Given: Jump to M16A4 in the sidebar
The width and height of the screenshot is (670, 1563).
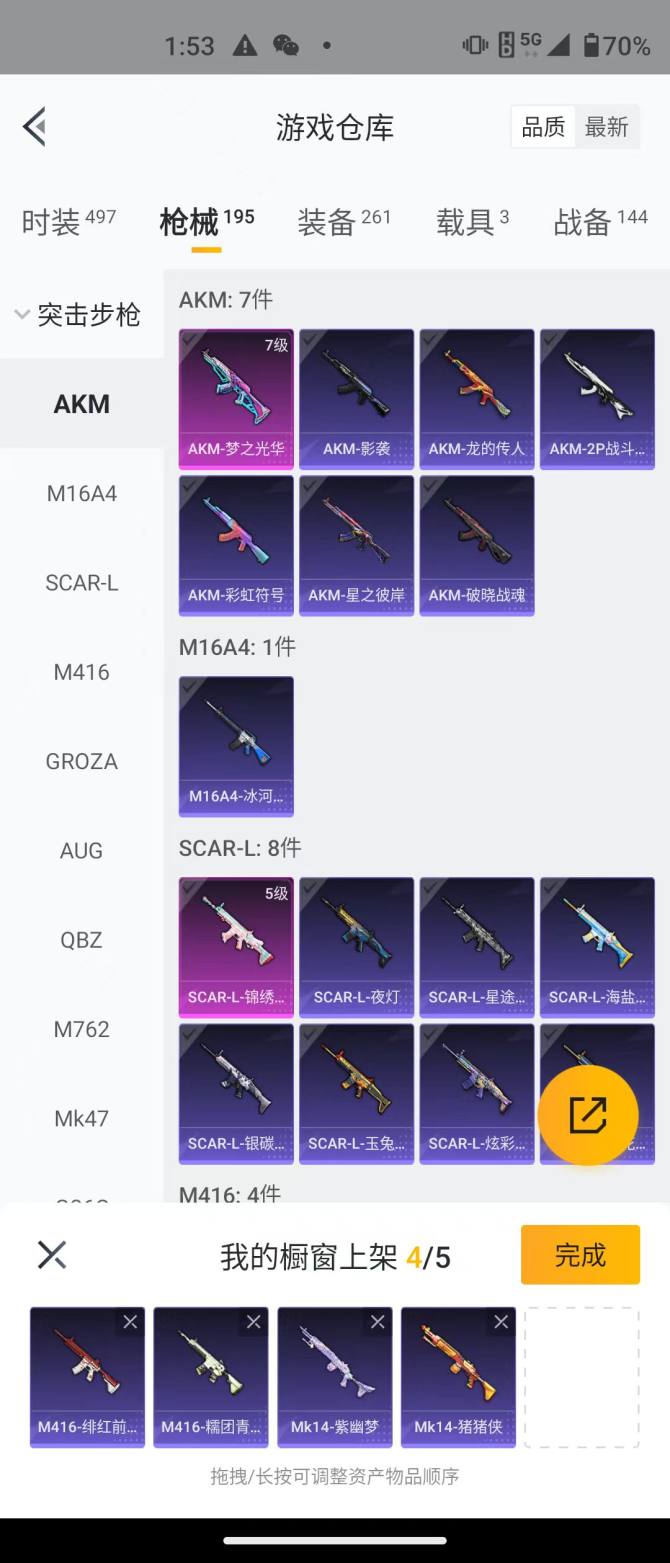Looking at the screenshot, I should tap(82, 493).
